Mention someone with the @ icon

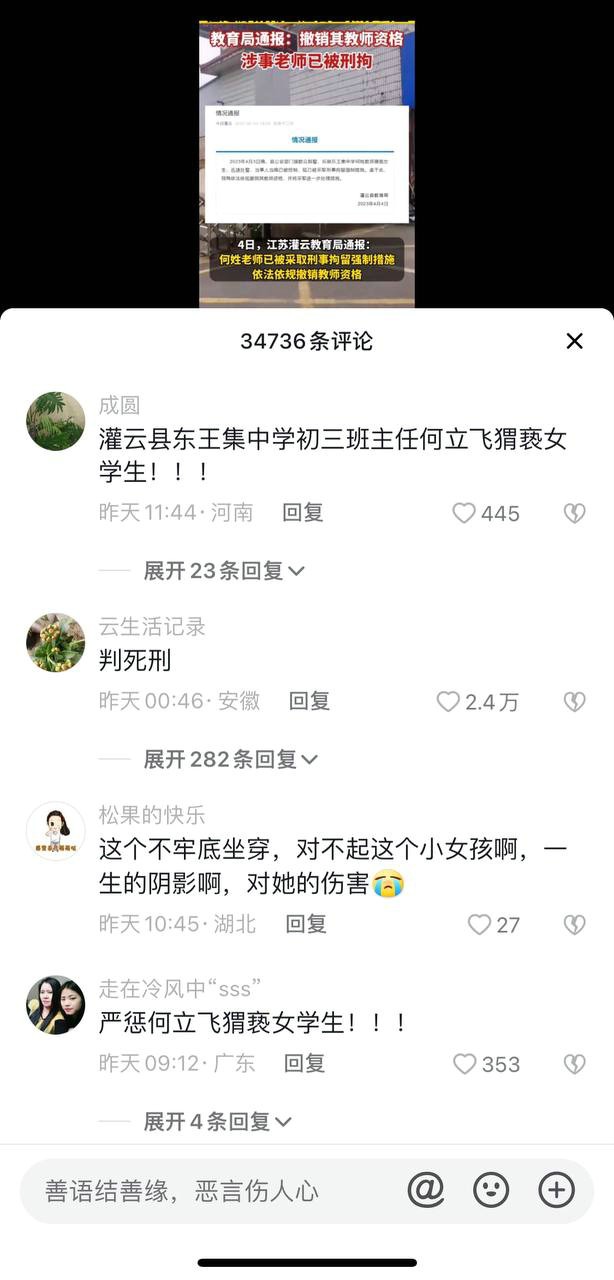pos(426,1190)
